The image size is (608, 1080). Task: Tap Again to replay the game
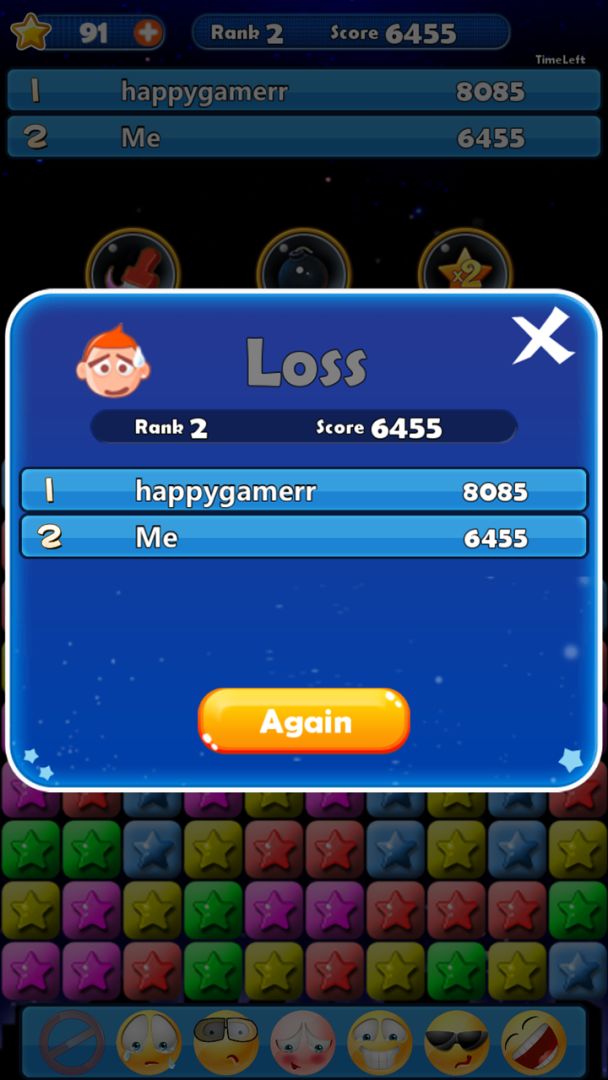pos(304,721)
